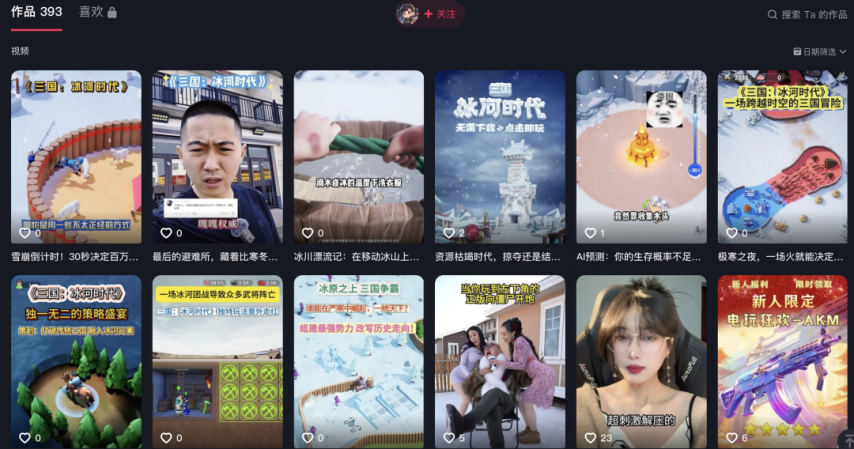The width and height of the screenshot is (854, 449).
Task: Open video 雪崩倒计时！30秒决定百万
Action: [76, 156]
